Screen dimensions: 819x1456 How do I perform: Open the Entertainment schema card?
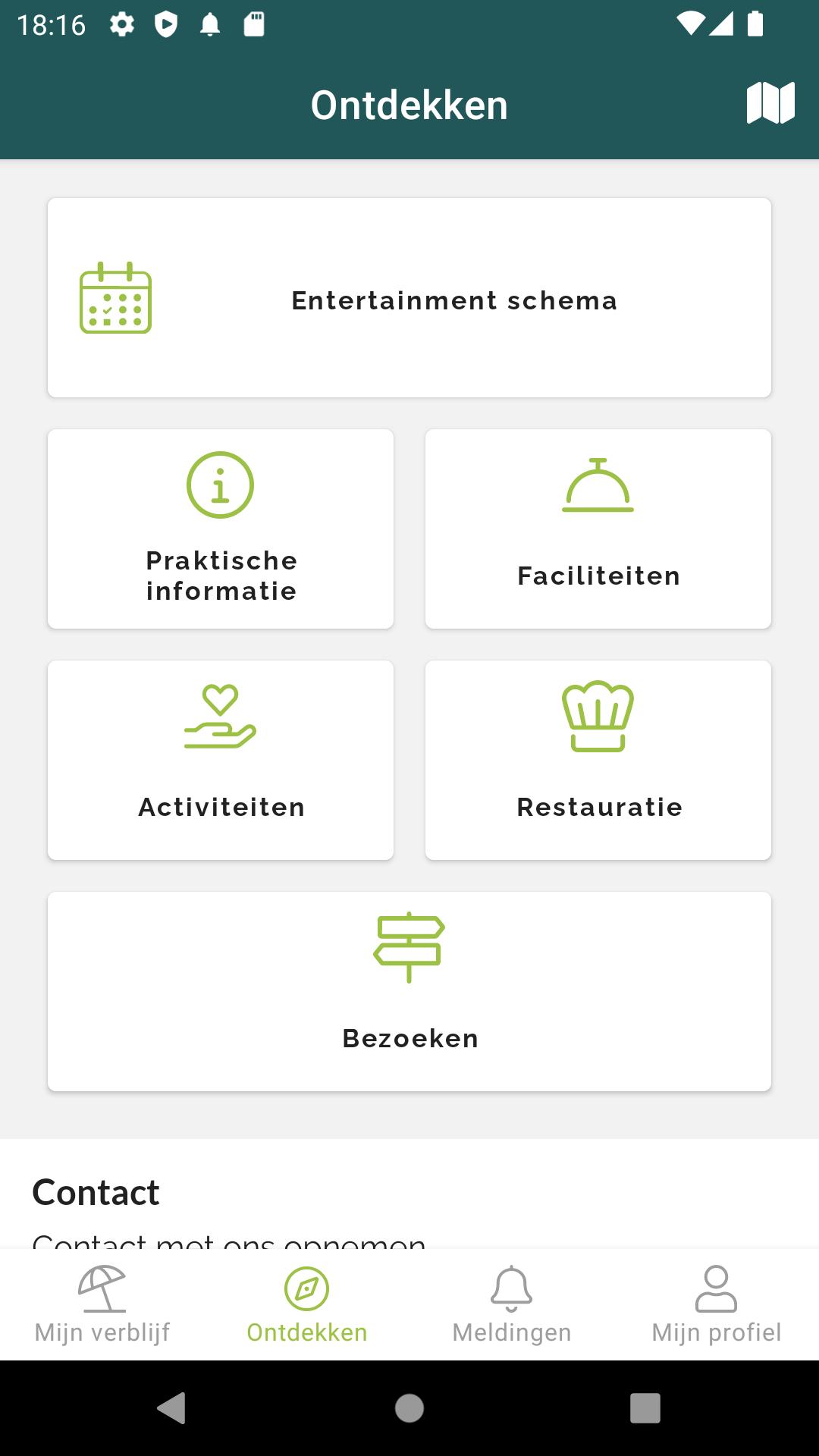(x=409, y=297)
